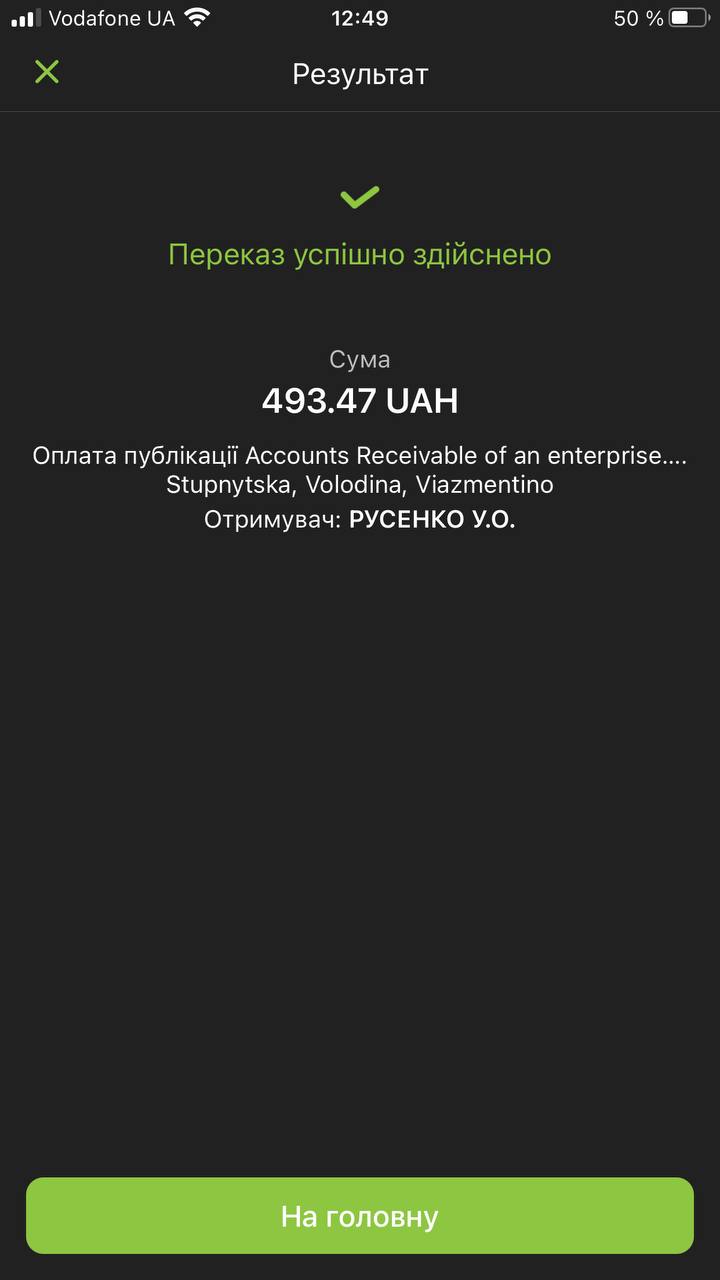Tap the На головну button
Image resolution: width=720 pixels, height=1280 pixels.
360,1216
